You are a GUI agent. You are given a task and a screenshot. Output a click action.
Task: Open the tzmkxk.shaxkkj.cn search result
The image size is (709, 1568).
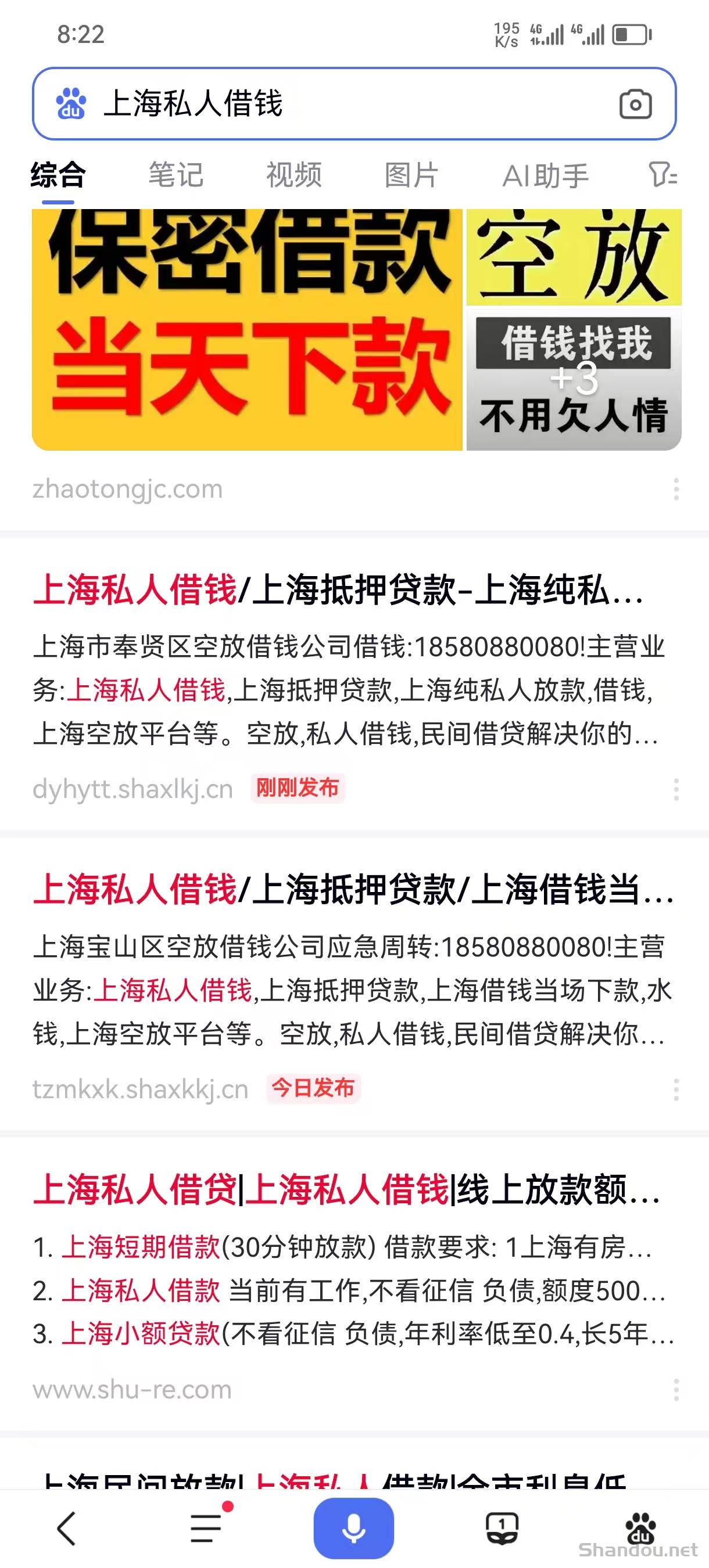(x=353, y=889)
